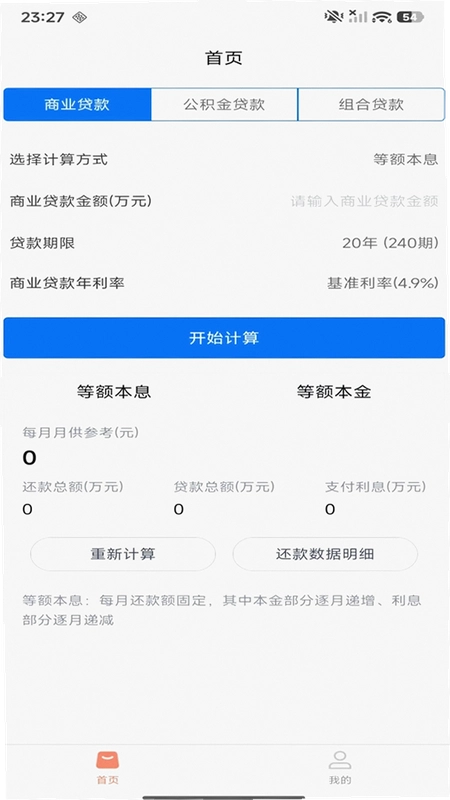Screen dimensions: 450x800
Task: View the 等额本息 results
Action: pyautogui.click(x=114, y=392)
